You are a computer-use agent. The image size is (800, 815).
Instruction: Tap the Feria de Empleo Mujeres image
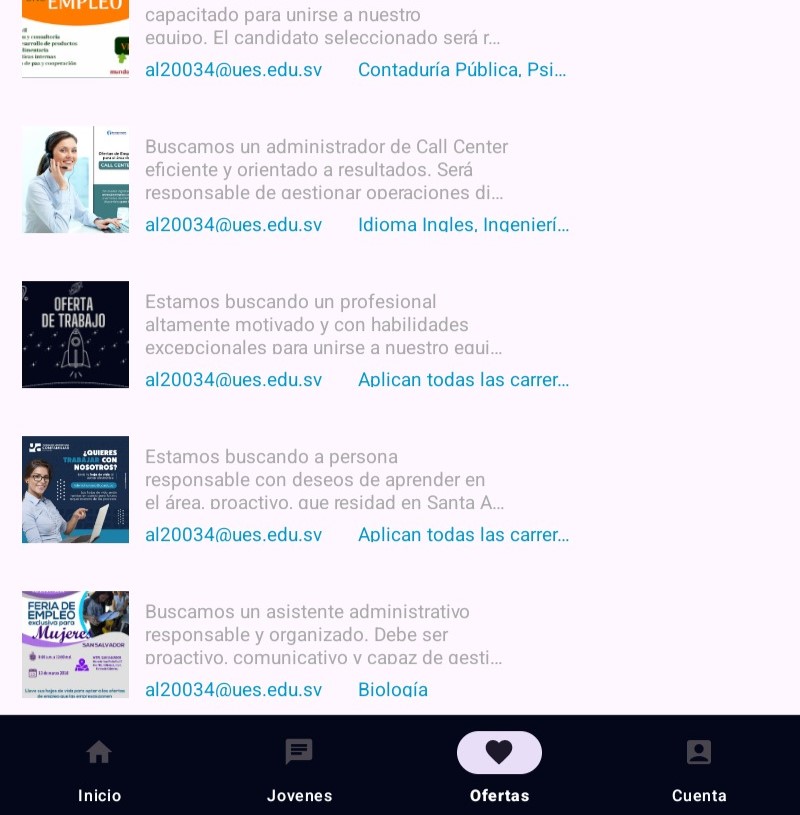coord(75,644)
